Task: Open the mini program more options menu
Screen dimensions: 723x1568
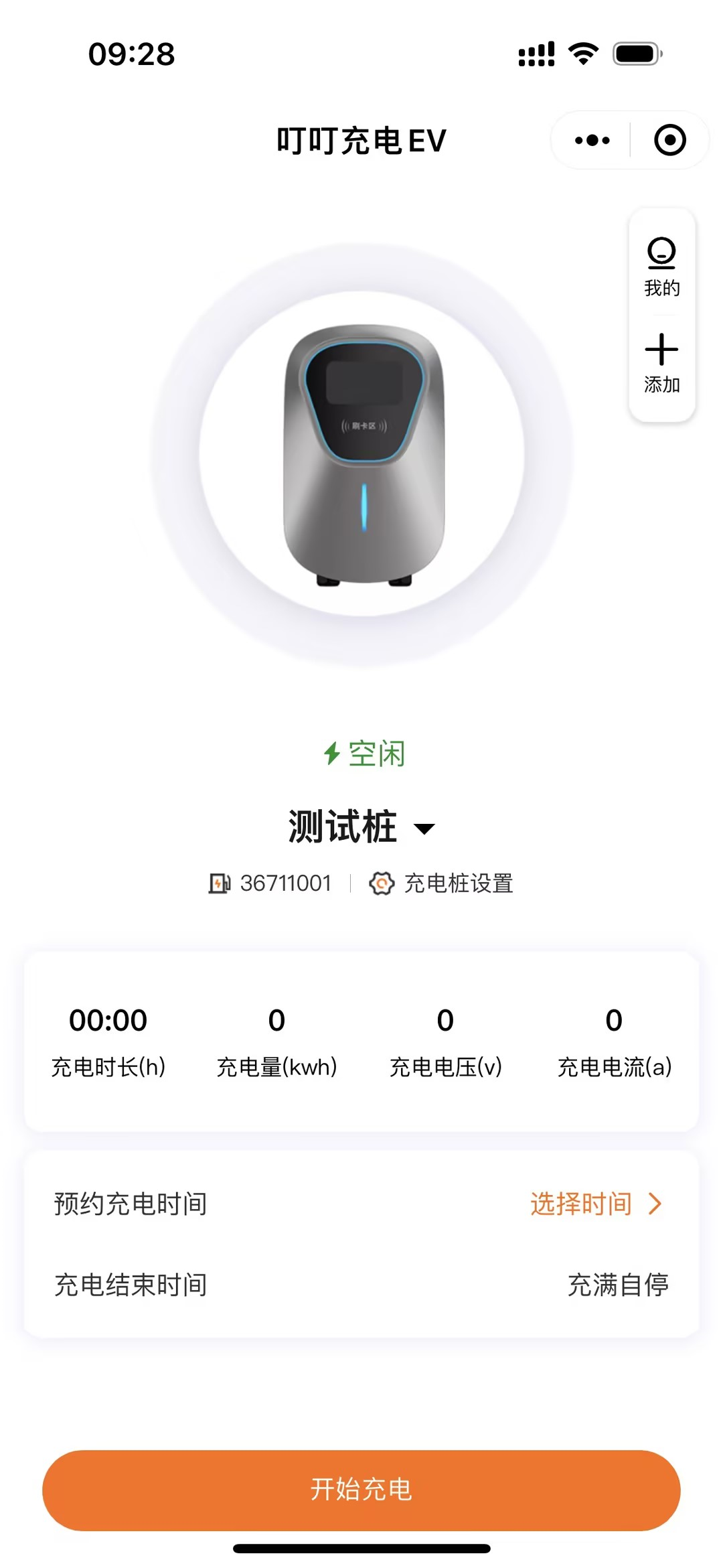Action: [592, 141]
